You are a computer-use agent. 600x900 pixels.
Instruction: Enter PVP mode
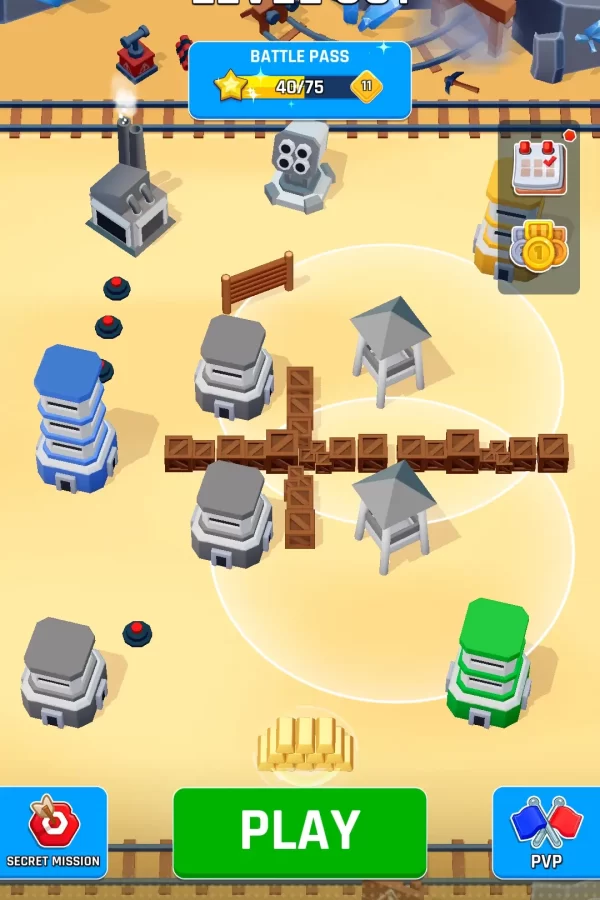pyautogui.click(x=546, y=832)
